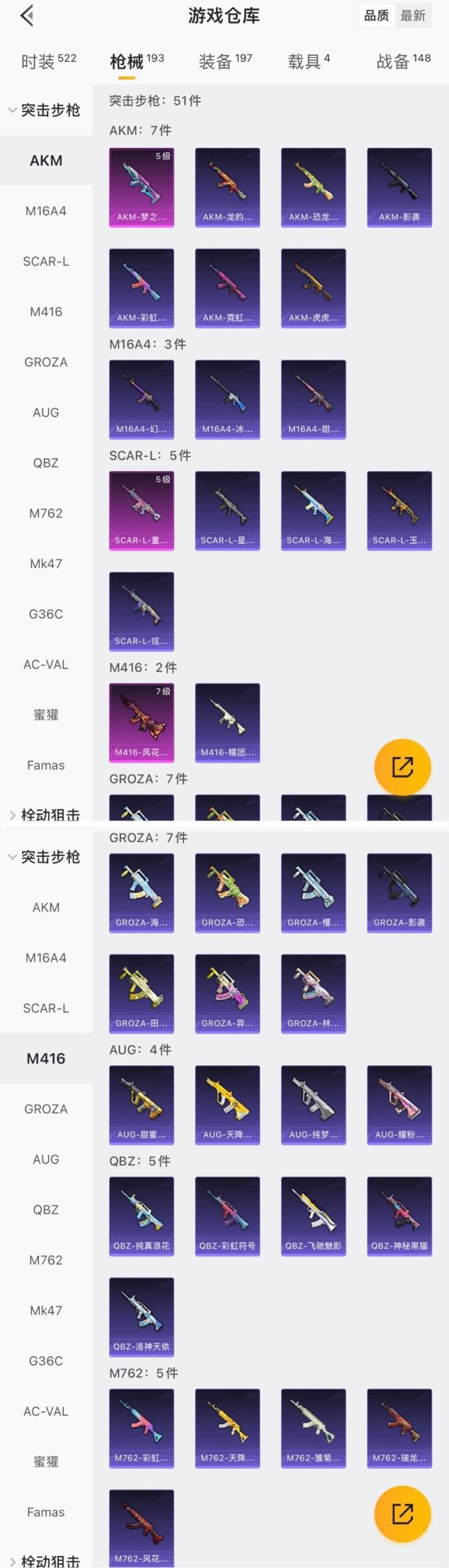449x1568 pixels.
Task: View the GROZA-影袭 skin
Action: (x=399, y=893)
